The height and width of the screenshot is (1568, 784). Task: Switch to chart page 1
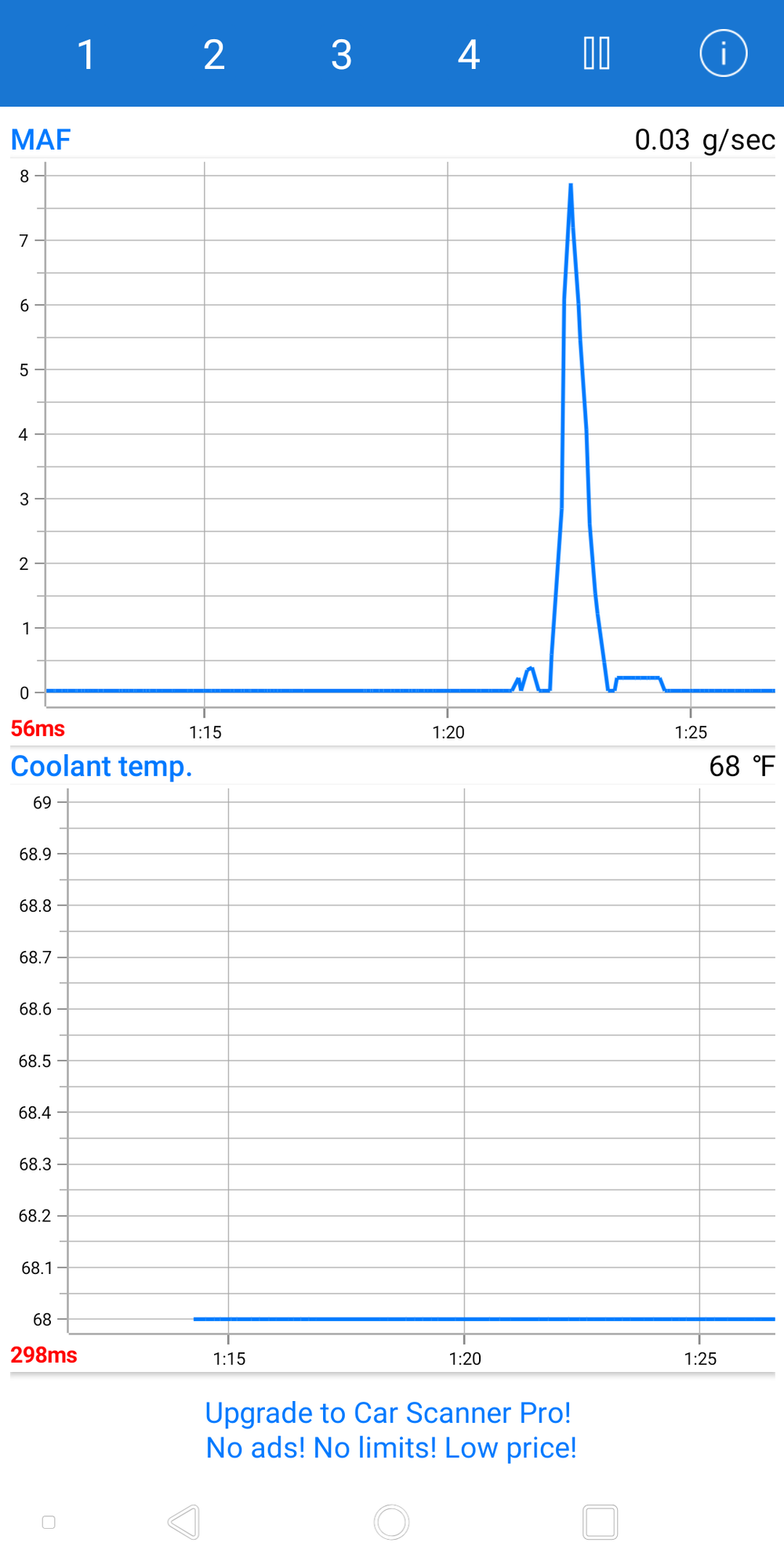(86, 54)
